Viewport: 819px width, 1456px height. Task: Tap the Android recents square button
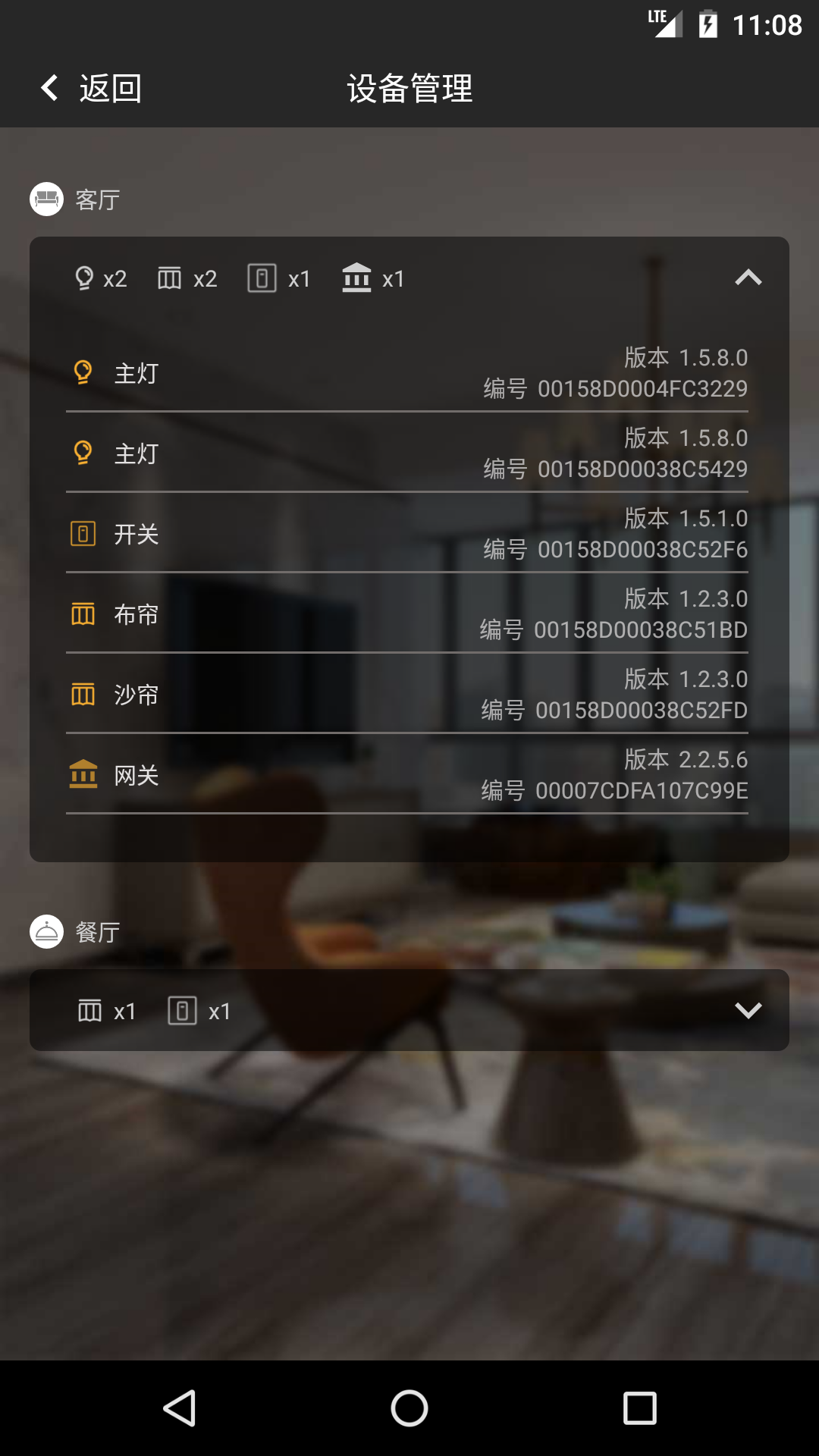(640, 1408)
